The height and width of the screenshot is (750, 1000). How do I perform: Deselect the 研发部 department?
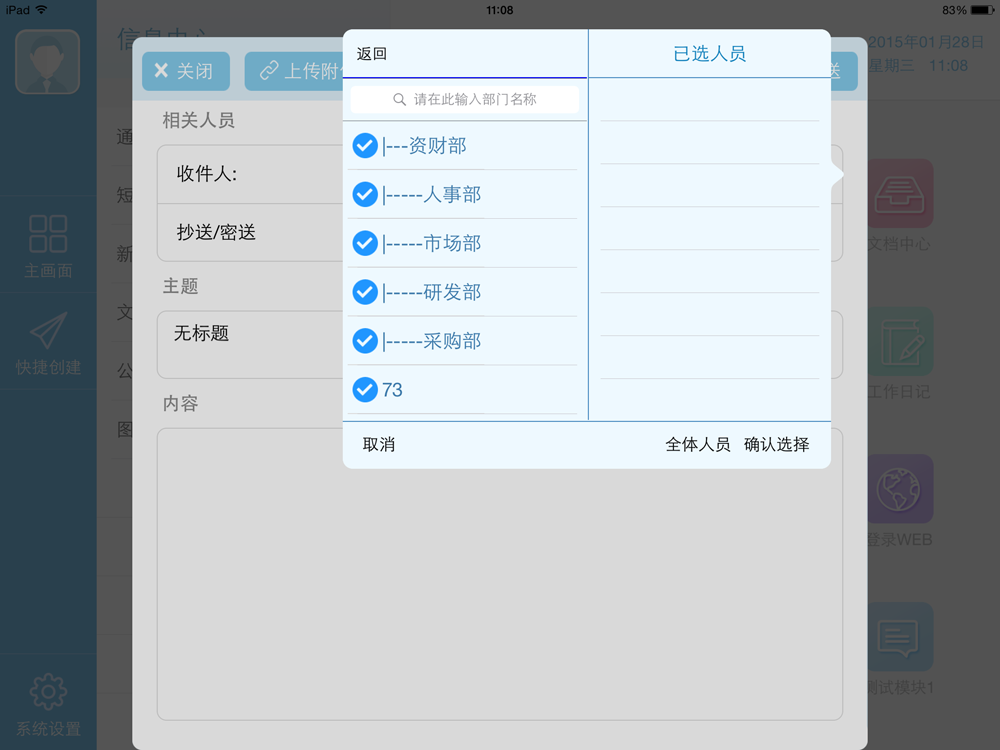[x=365, y=292]
